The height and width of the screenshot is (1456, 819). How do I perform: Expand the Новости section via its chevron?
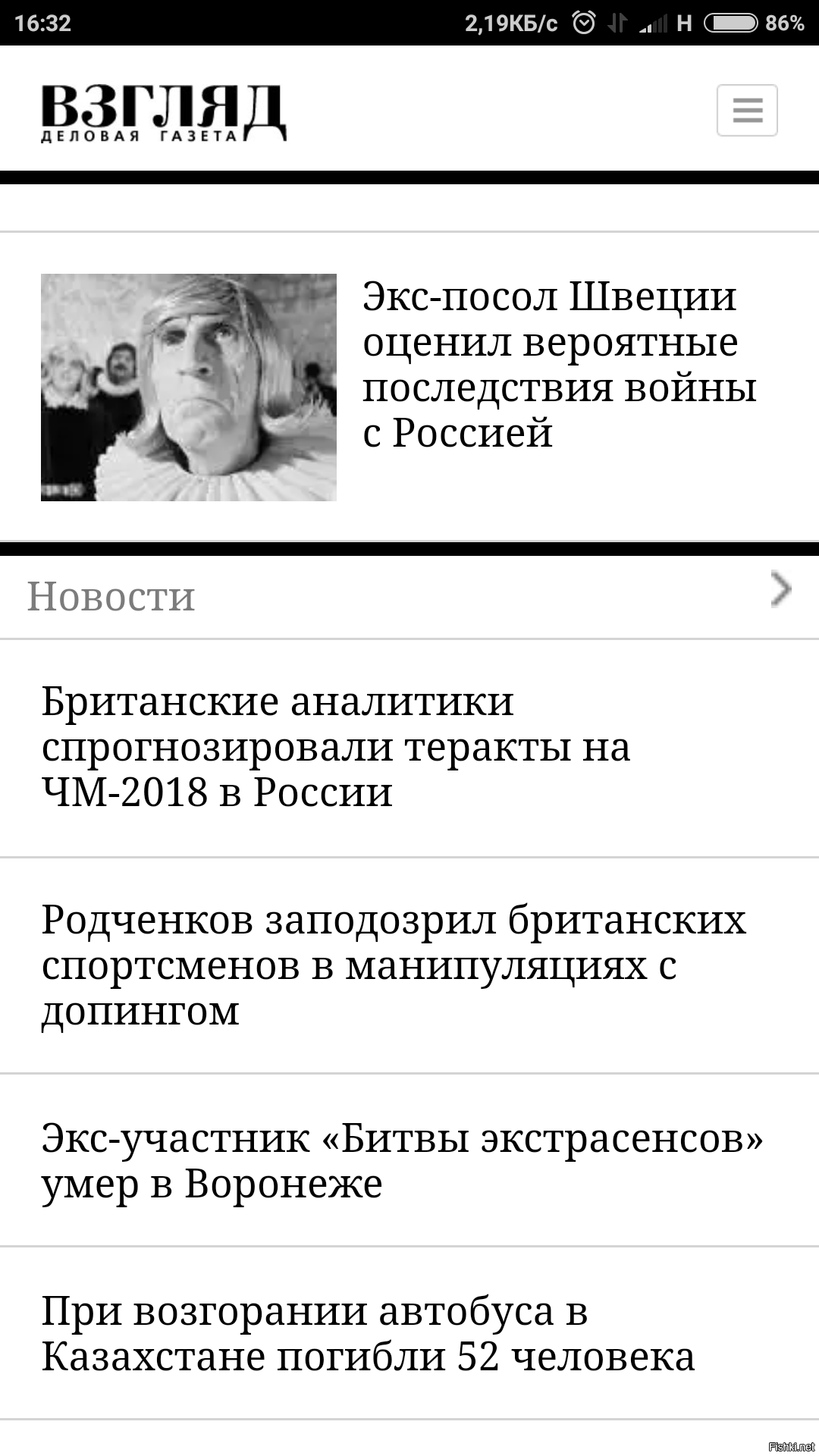780,590
